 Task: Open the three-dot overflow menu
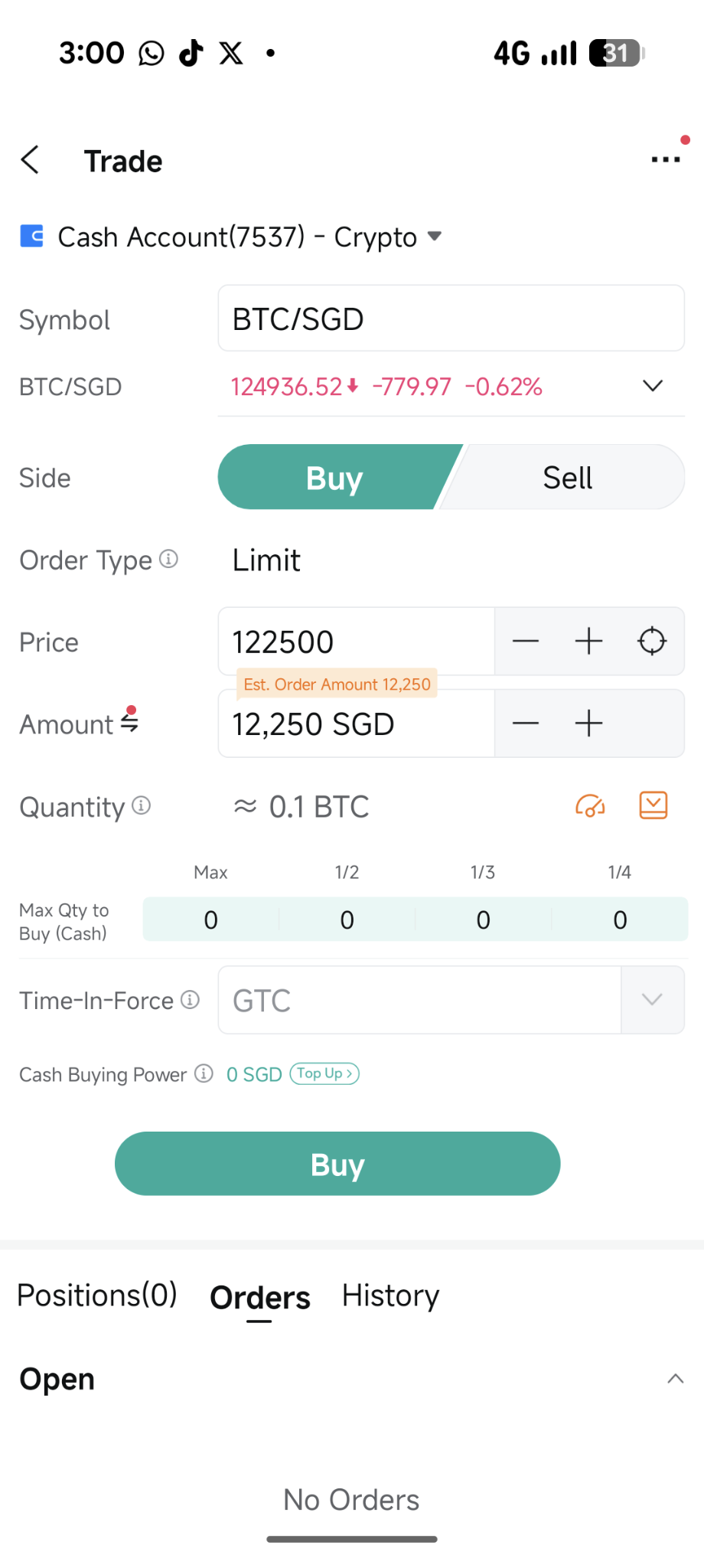click(665, 159)
